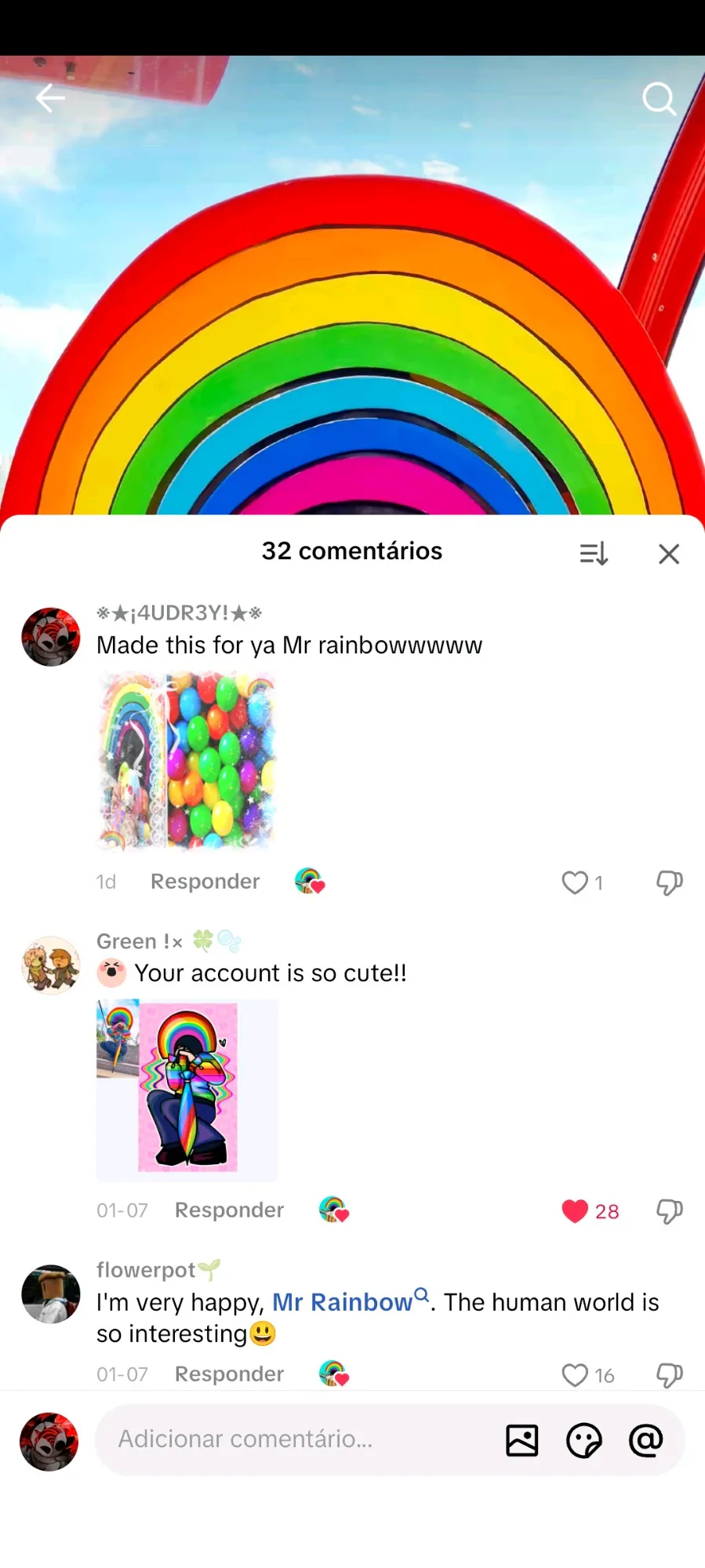Open 4UDR3Y's attached comment image
The image size is (705, 1568).
pos(187,761)
